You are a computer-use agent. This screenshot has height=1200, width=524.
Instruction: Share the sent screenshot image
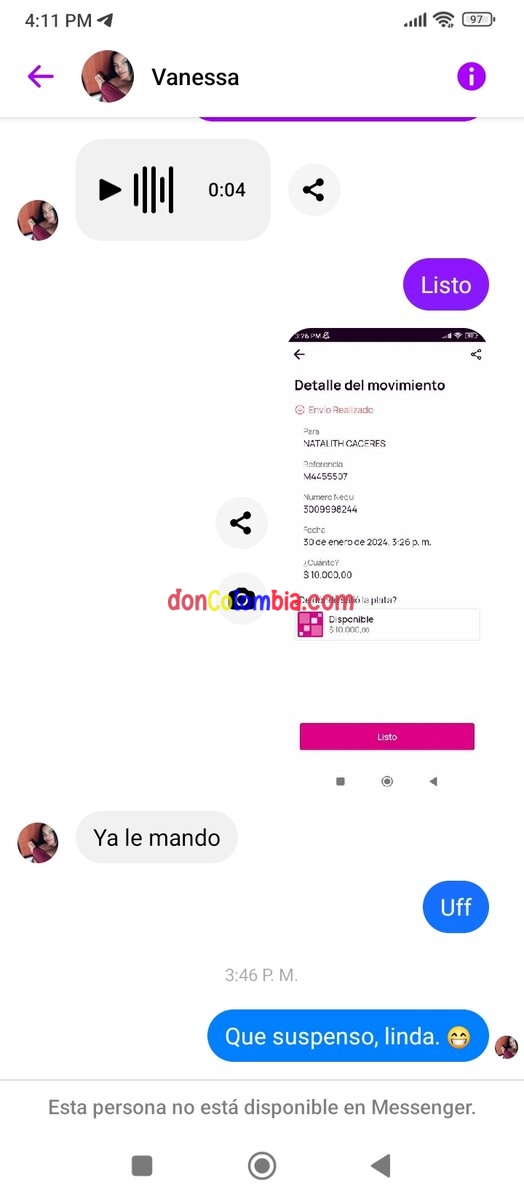[x=241, y=522]
